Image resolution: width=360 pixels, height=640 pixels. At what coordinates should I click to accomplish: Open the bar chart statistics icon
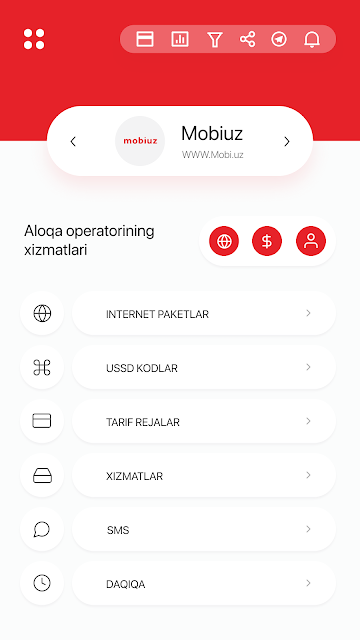click(180, 39)
